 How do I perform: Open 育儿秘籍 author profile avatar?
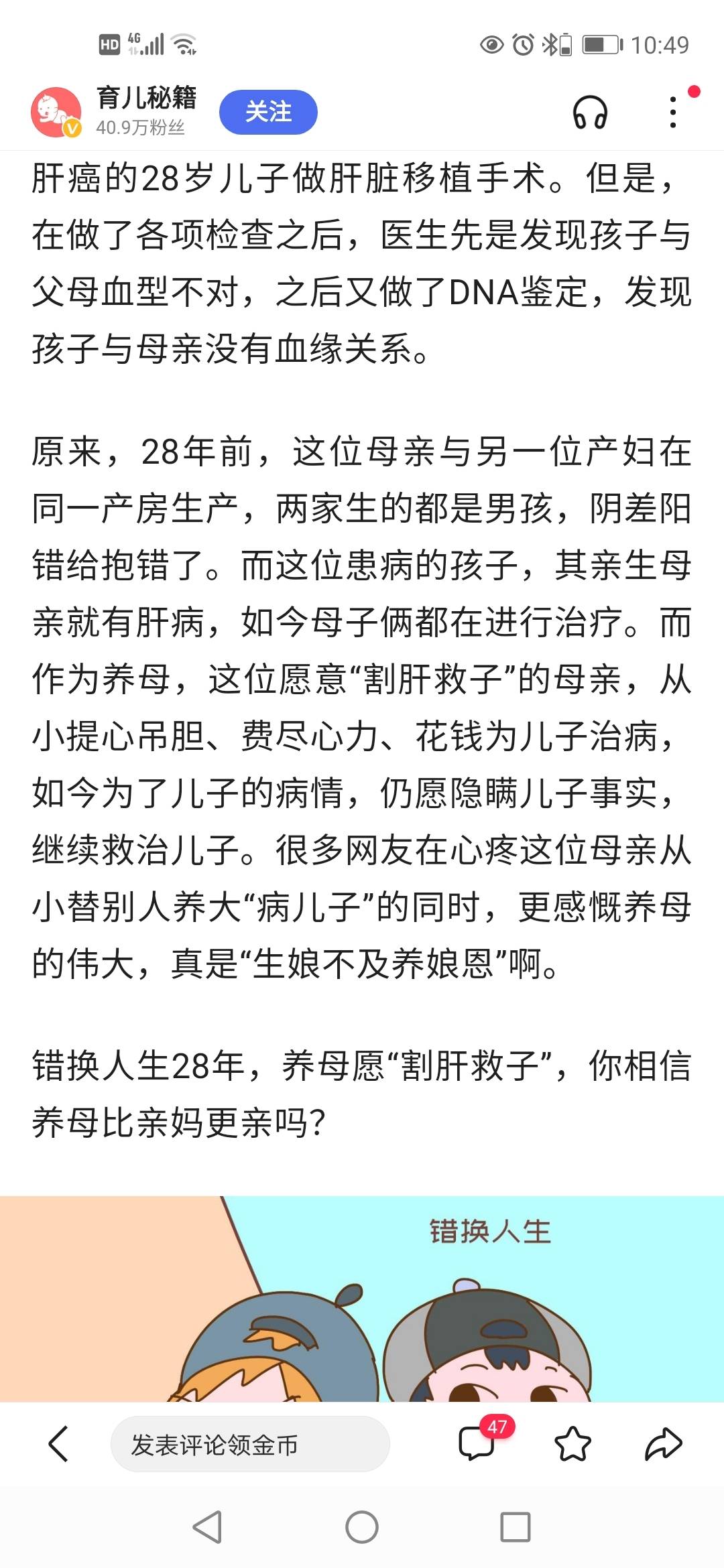click(56, 112)
